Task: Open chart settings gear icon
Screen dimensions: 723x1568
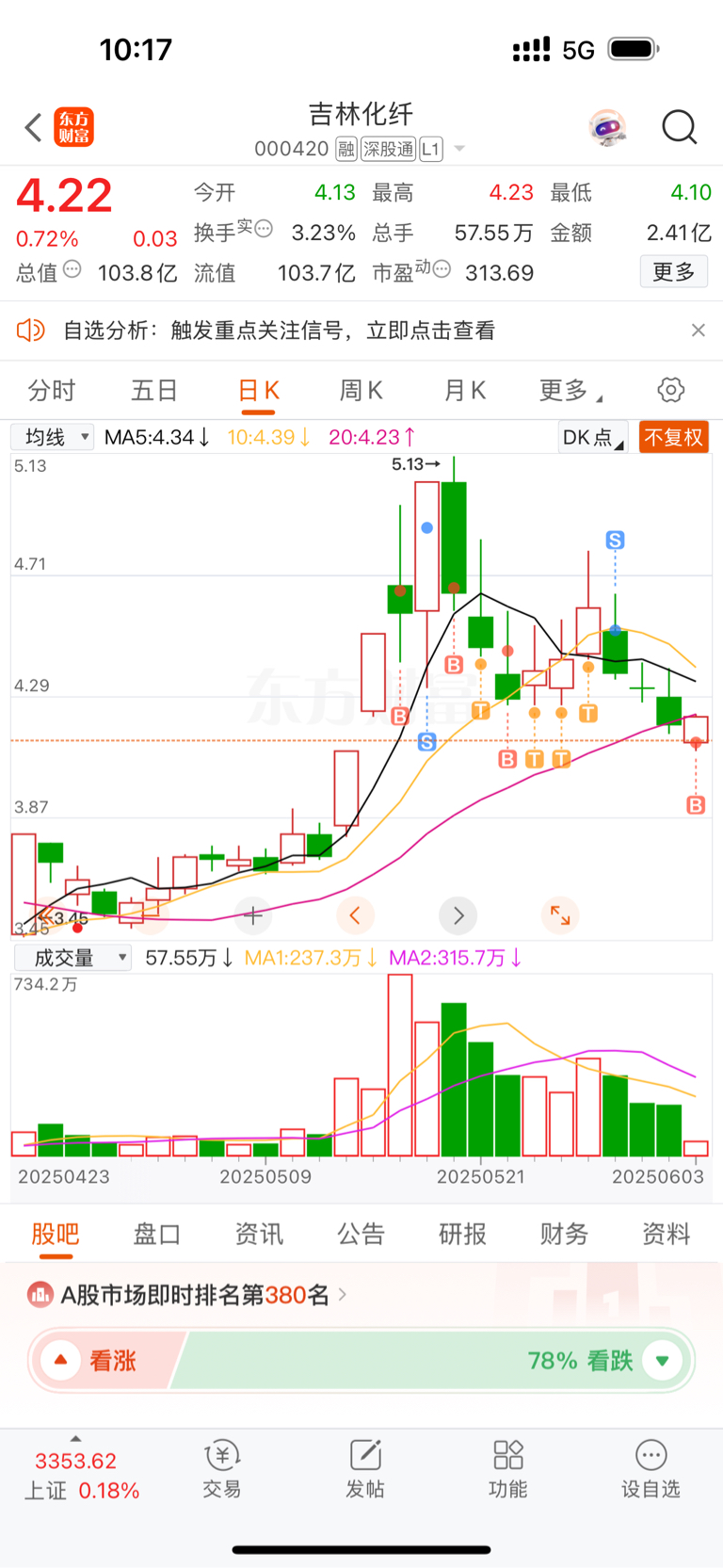Action: click(670, 390)
